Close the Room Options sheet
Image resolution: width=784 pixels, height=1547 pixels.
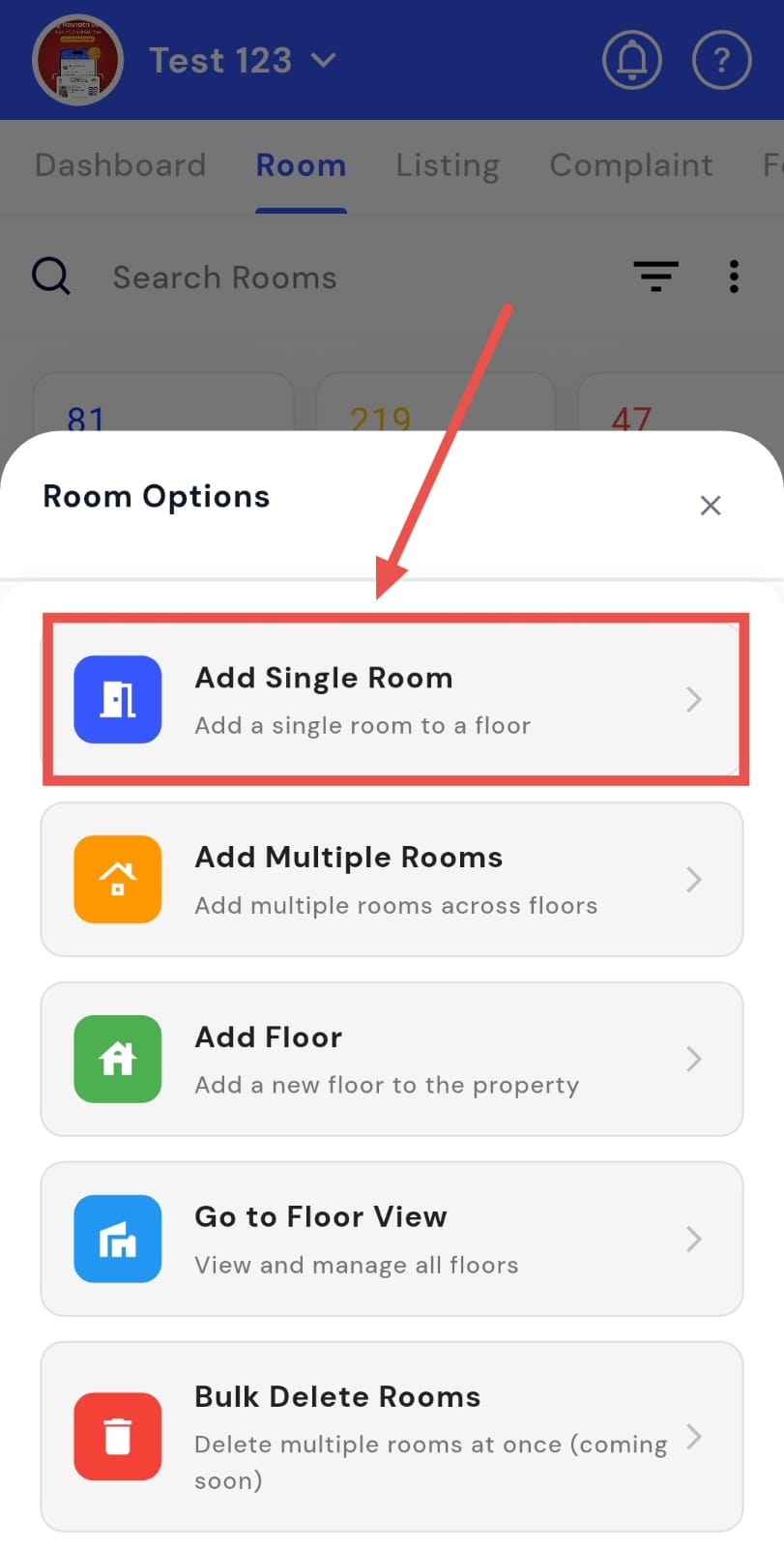(x=711, y=505)
